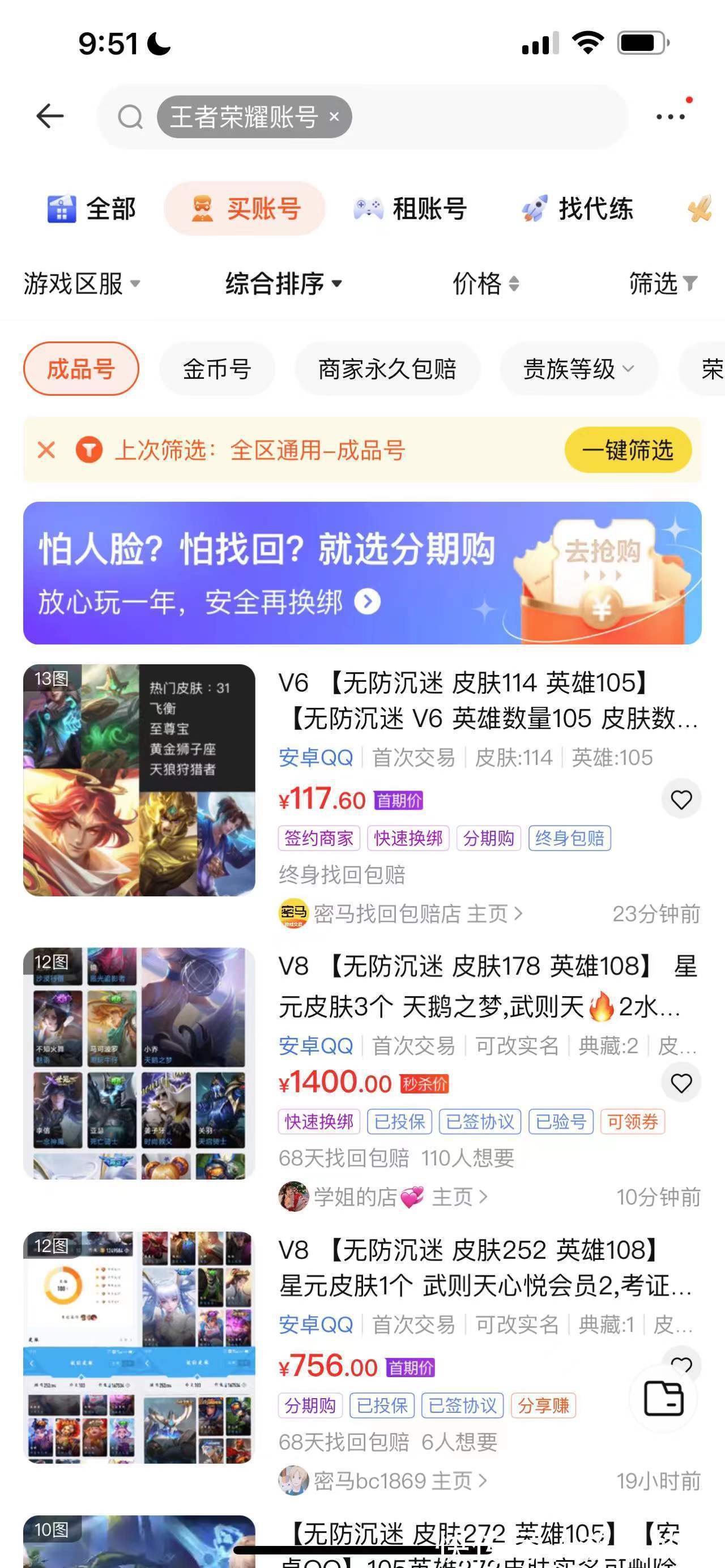Open the 综合排序 sort dropdown
Image resolution: width=725 pixels, height=1568 pixels.
(282, 284)
